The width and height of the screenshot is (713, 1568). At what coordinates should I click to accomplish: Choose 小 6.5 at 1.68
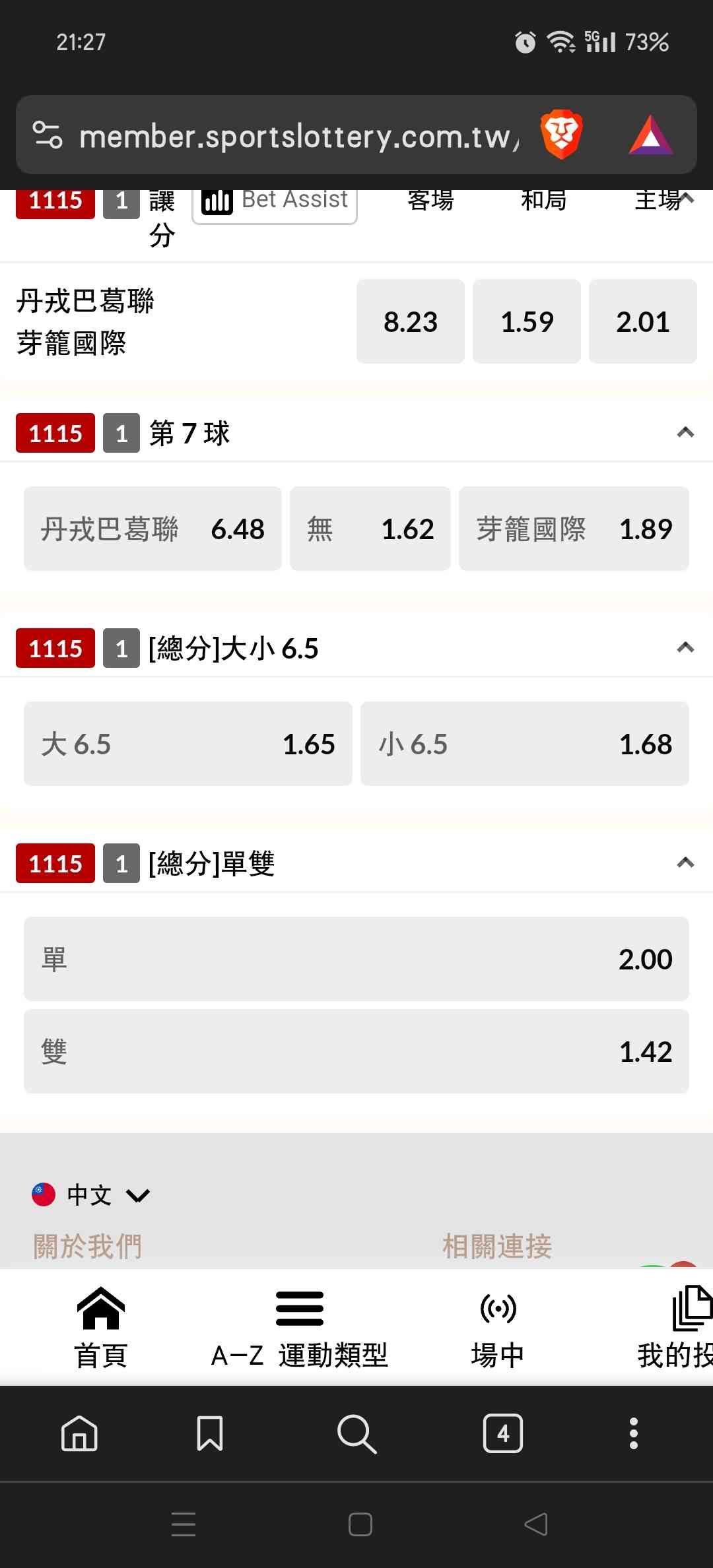[525, 744]
